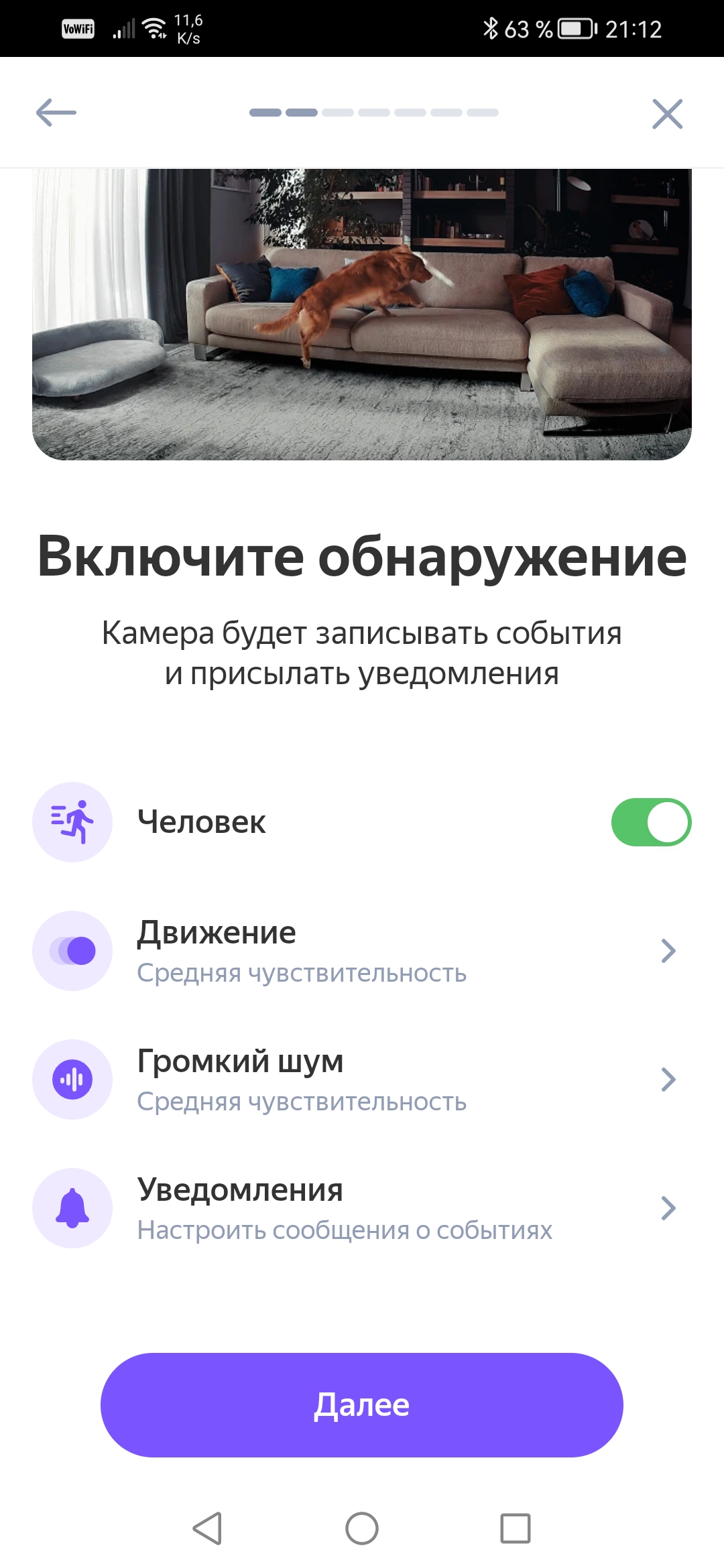Screen dimensions: 724x1568
Task: Open Уведомления event message settings
Action: point(362,1208)
